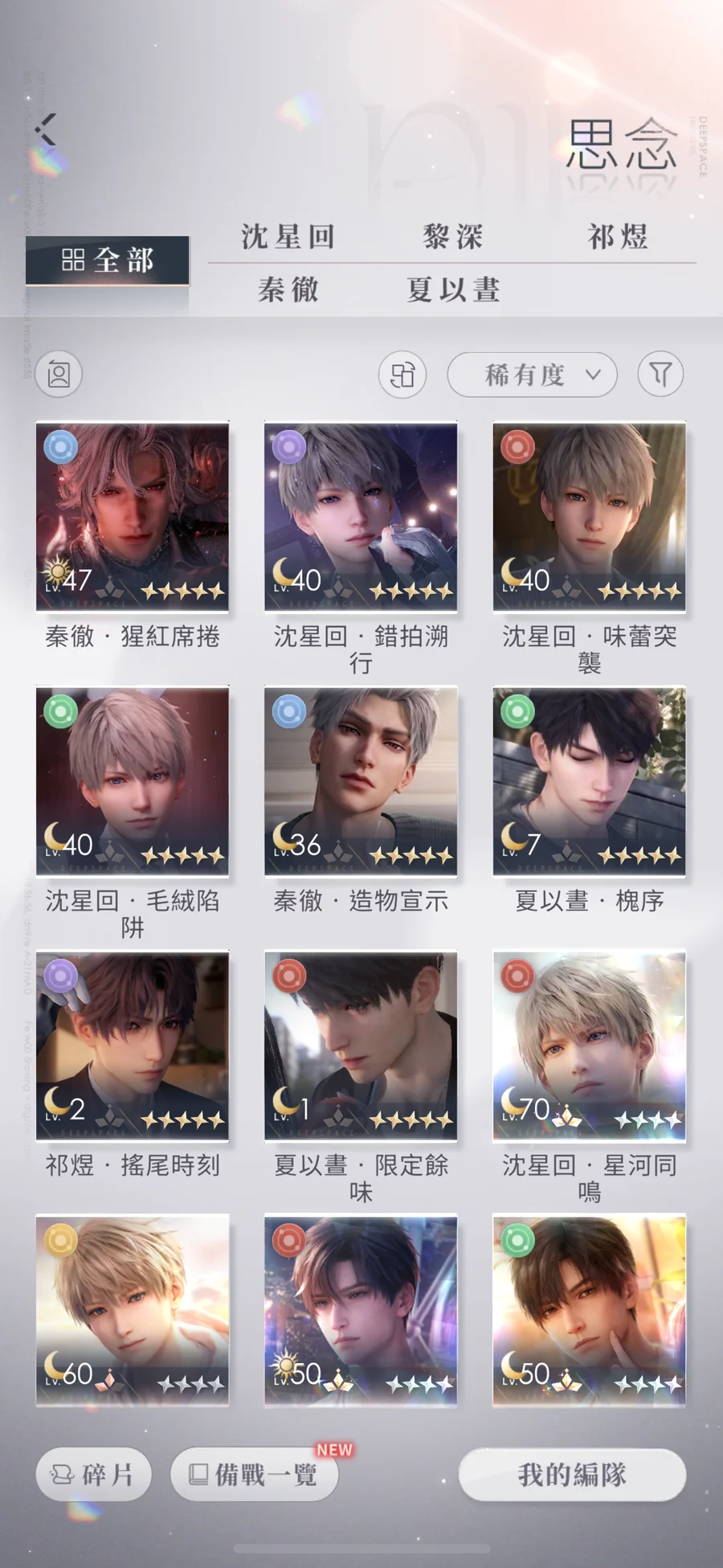
Task: Switch to the 黎深 tab
Action: 453,237
